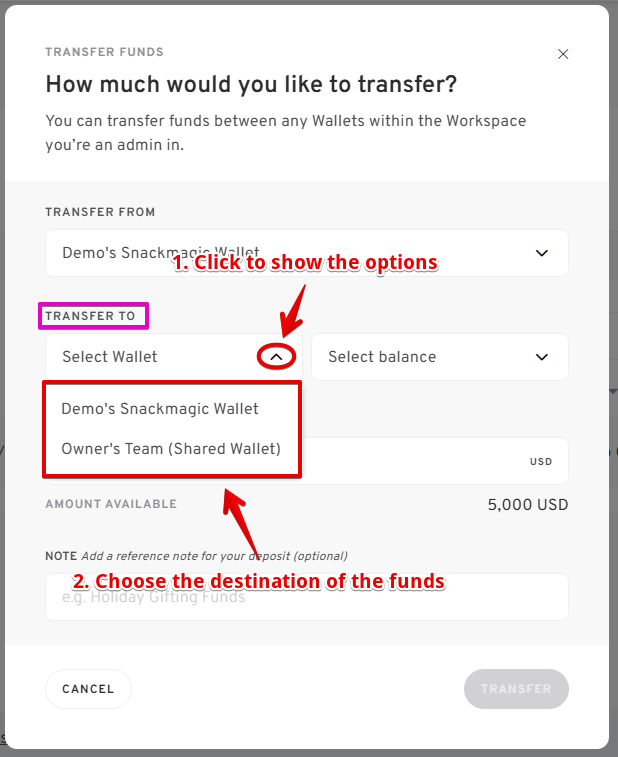Open the Transfer From wallet dropdown
Viewport: 618px width, 757px height.
tap(306, 253)
